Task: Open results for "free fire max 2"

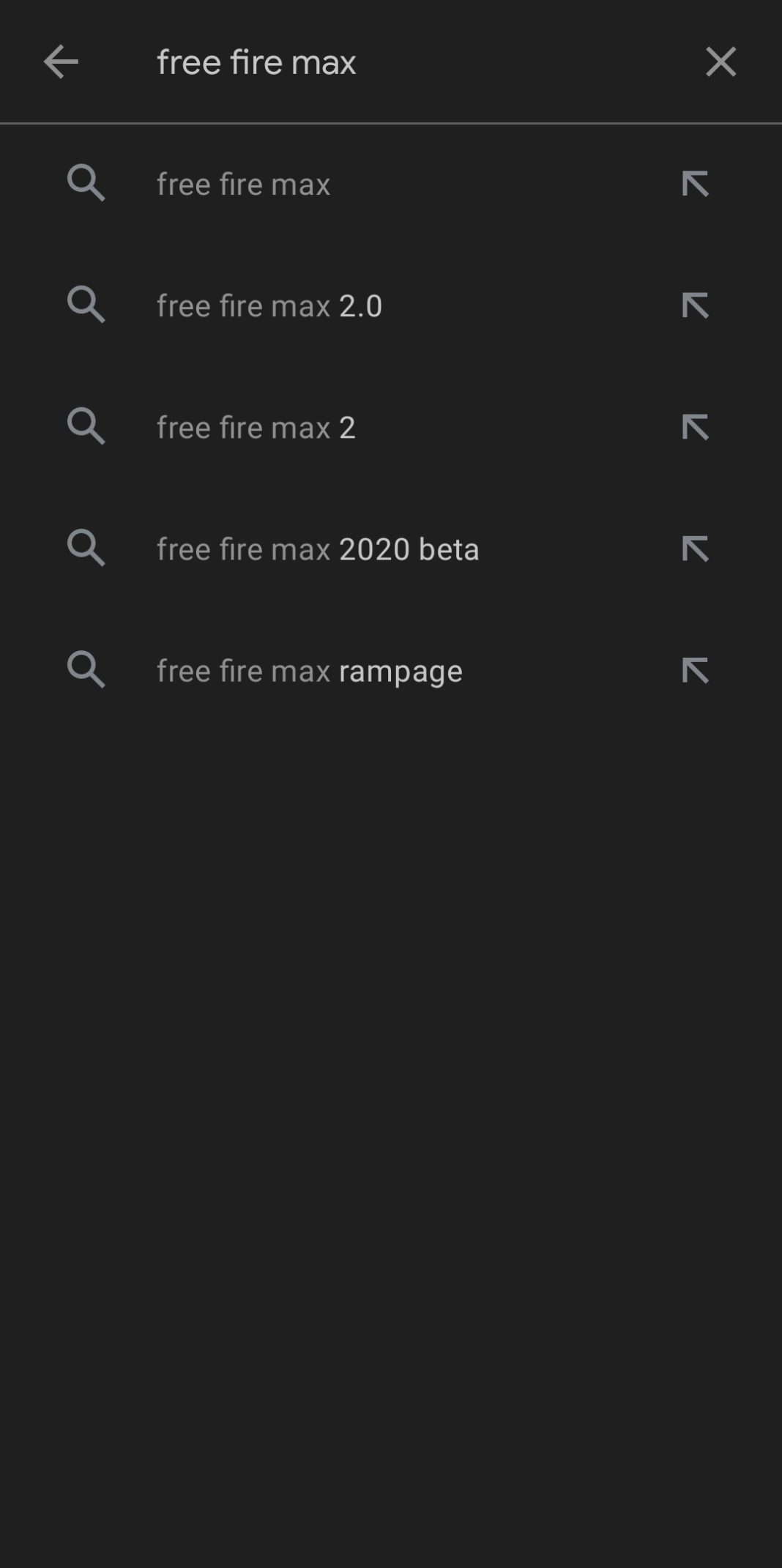Action: coord(256,426)
